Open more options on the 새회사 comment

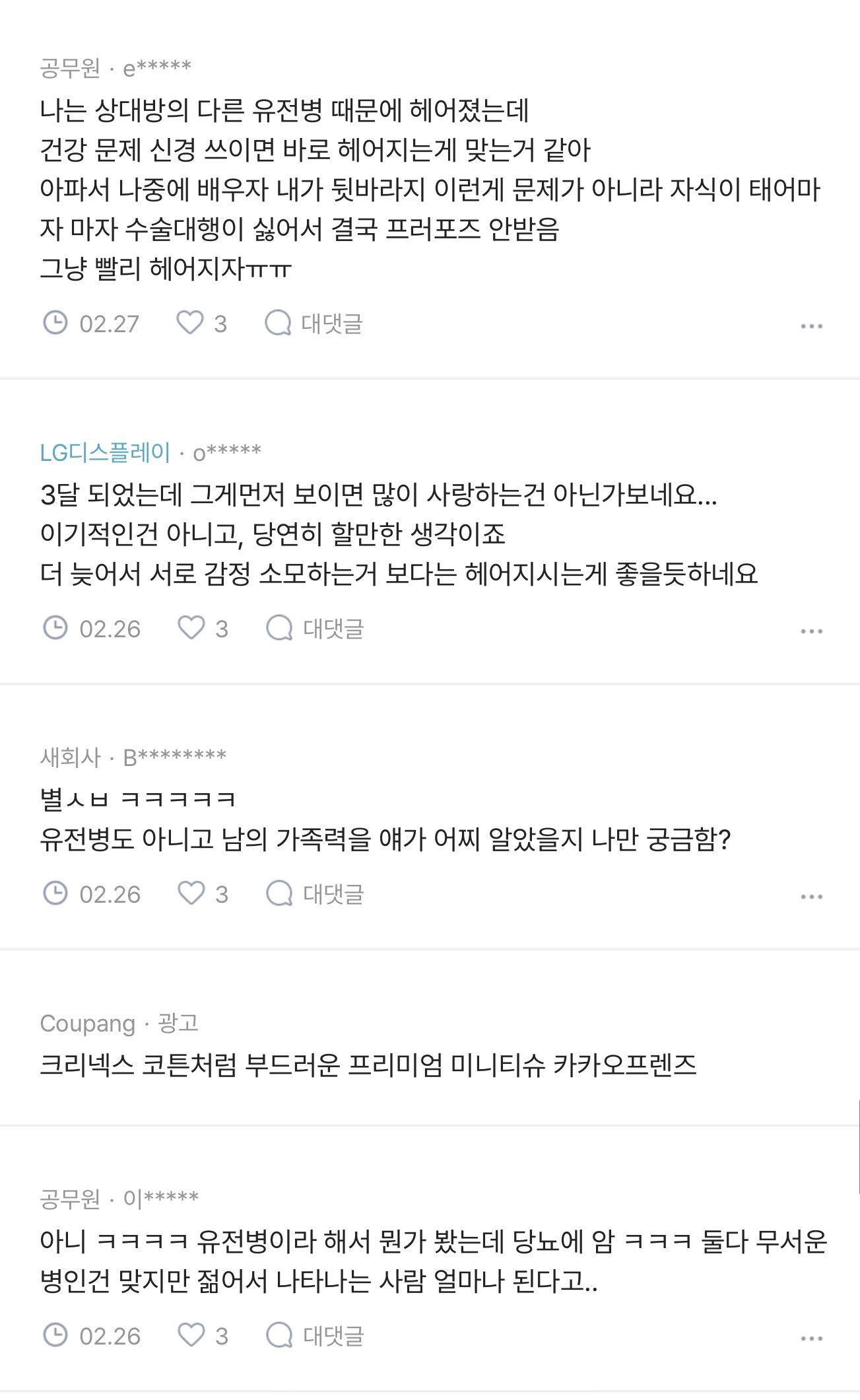(x=811, y=897)
